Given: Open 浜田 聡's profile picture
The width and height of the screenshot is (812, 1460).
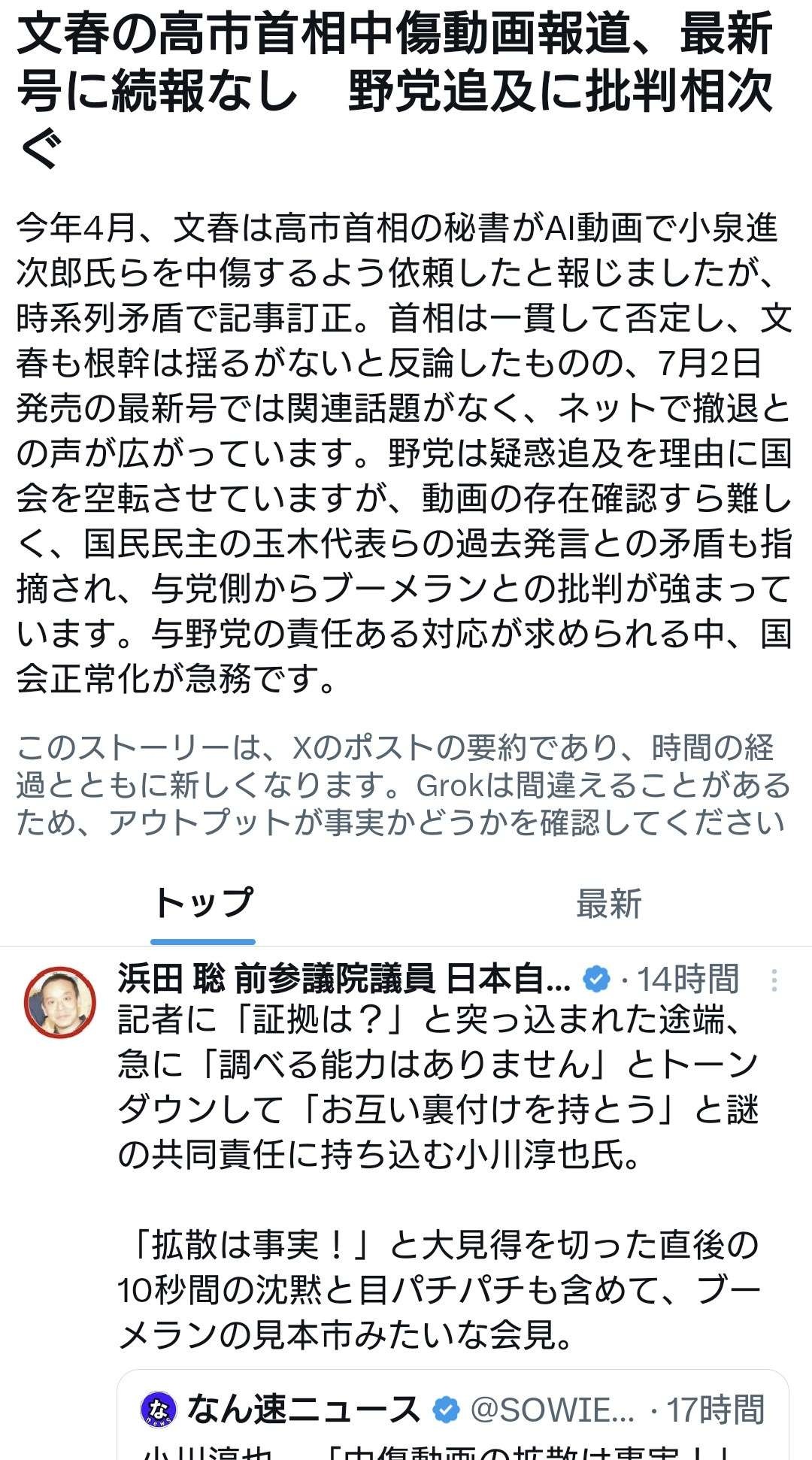Looking at the screenshot, I should coord(60,1001).
